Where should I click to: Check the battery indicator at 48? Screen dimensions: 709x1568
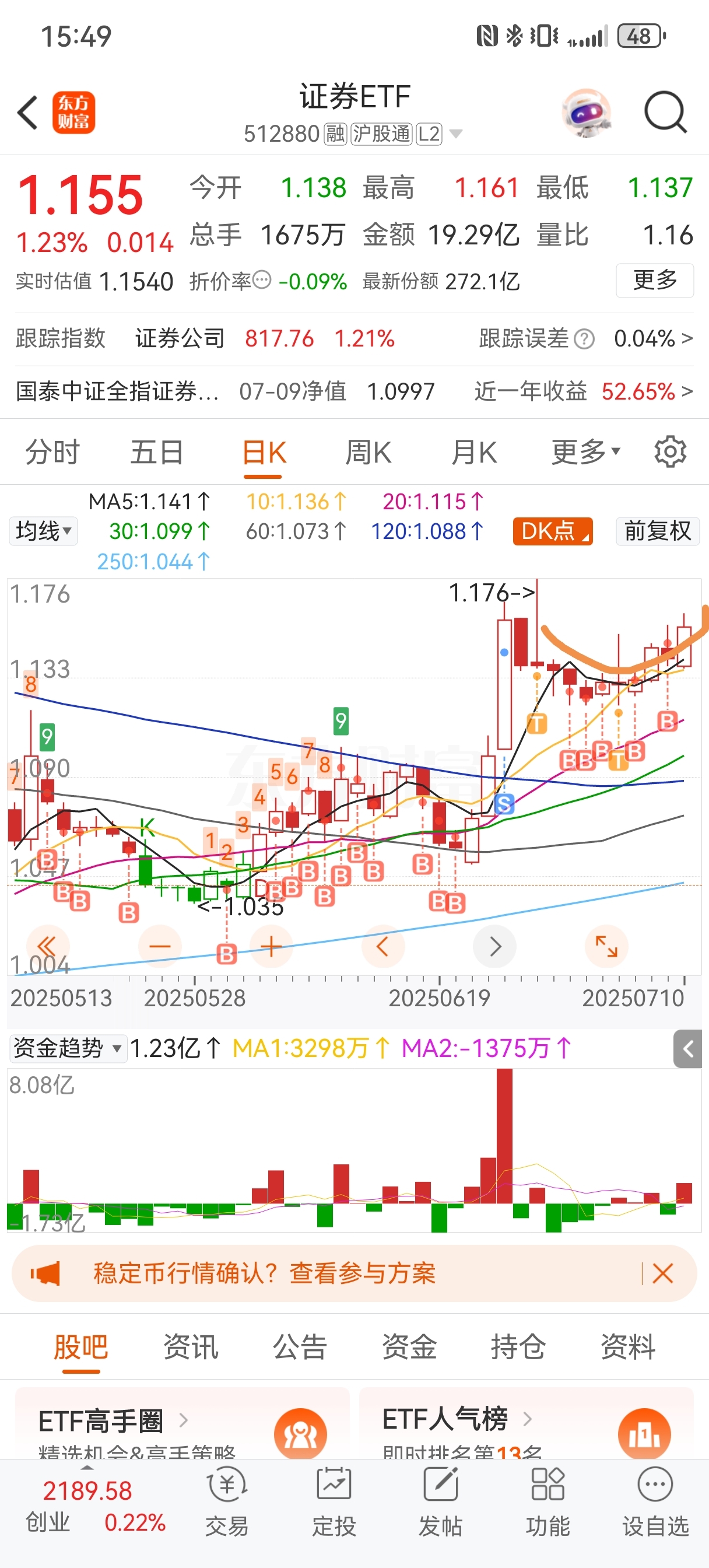(638, 37)
